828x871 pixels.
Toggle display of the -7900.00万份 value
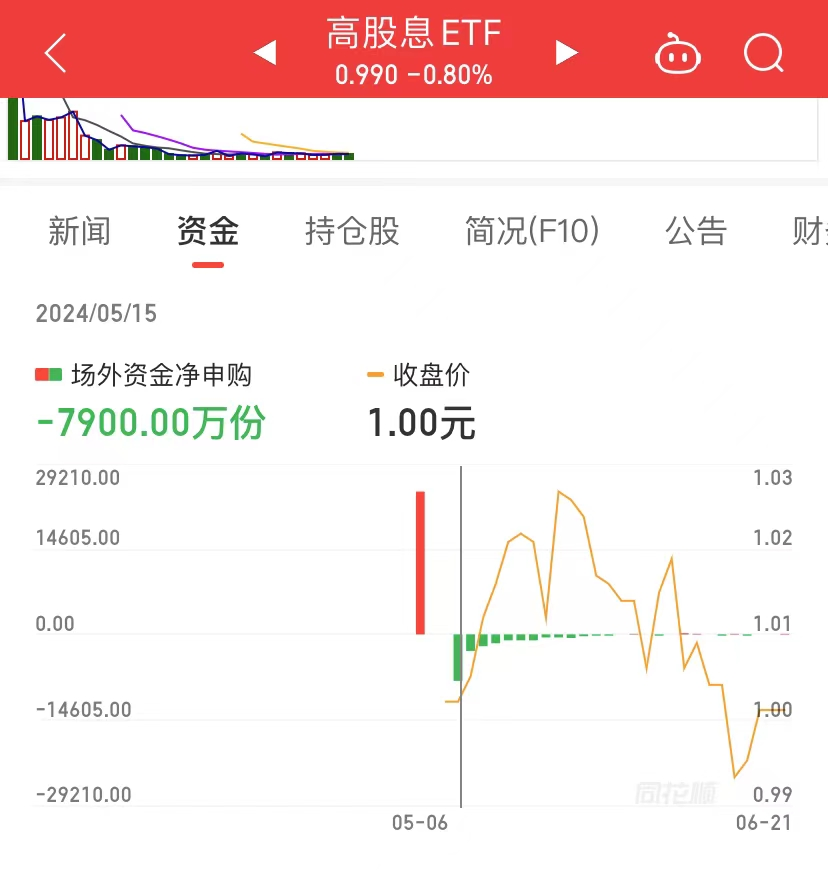(151, 421)
